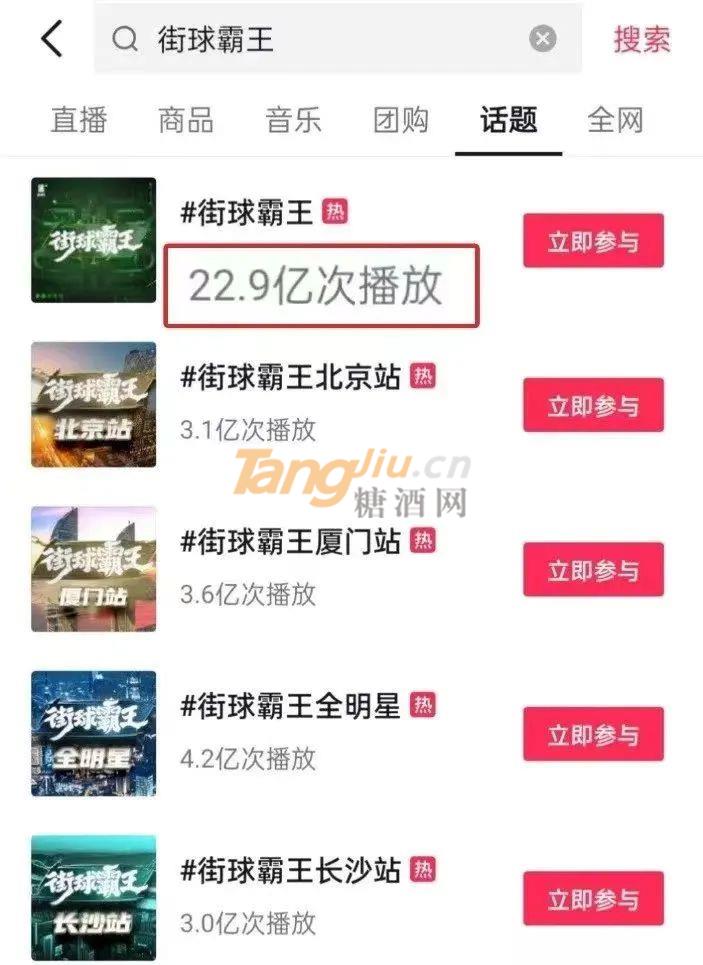The height and width of the screenshot is (965, 703).
Task: Switch to the 团购 tab
Action: pos(400,121)
